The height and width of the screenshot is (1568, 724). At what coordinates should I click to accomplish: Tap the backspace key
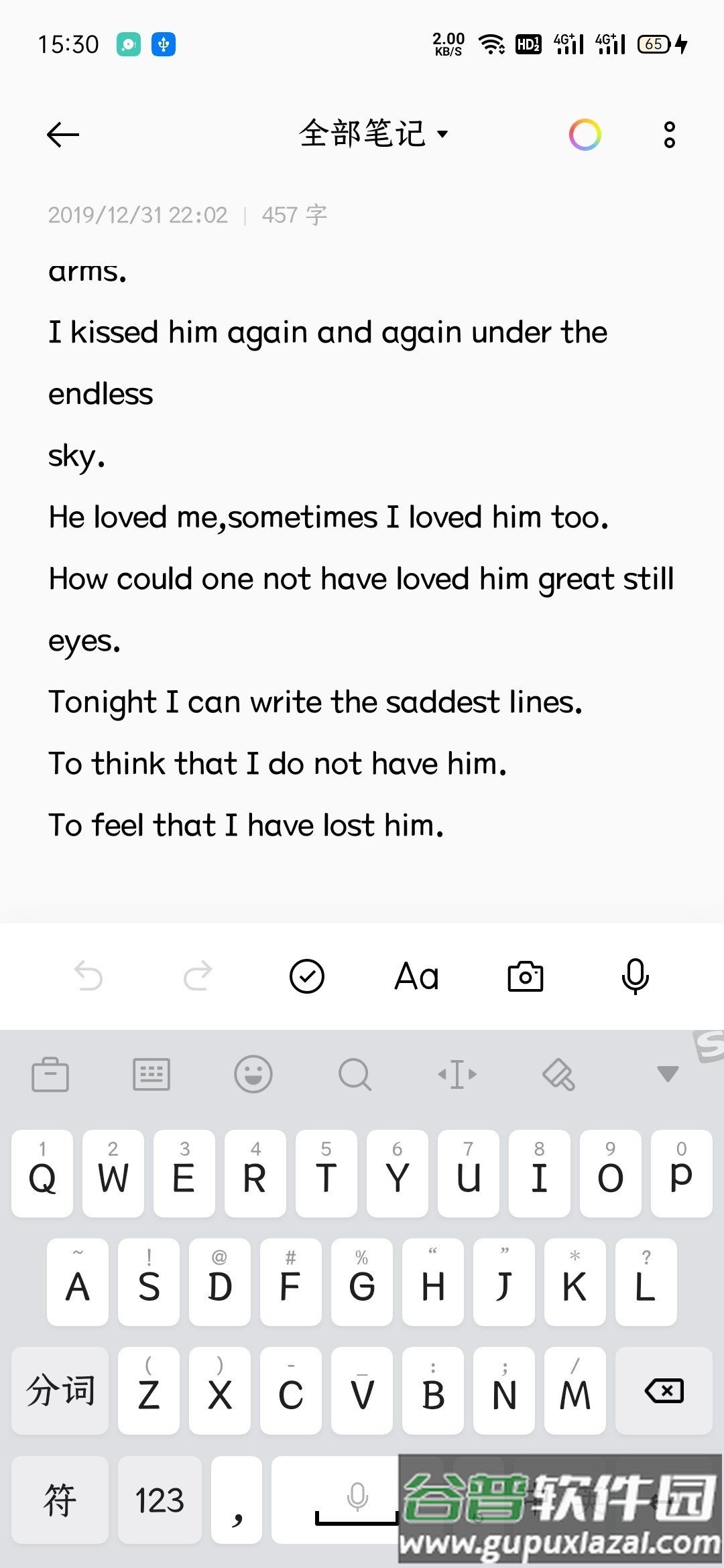664,1390
